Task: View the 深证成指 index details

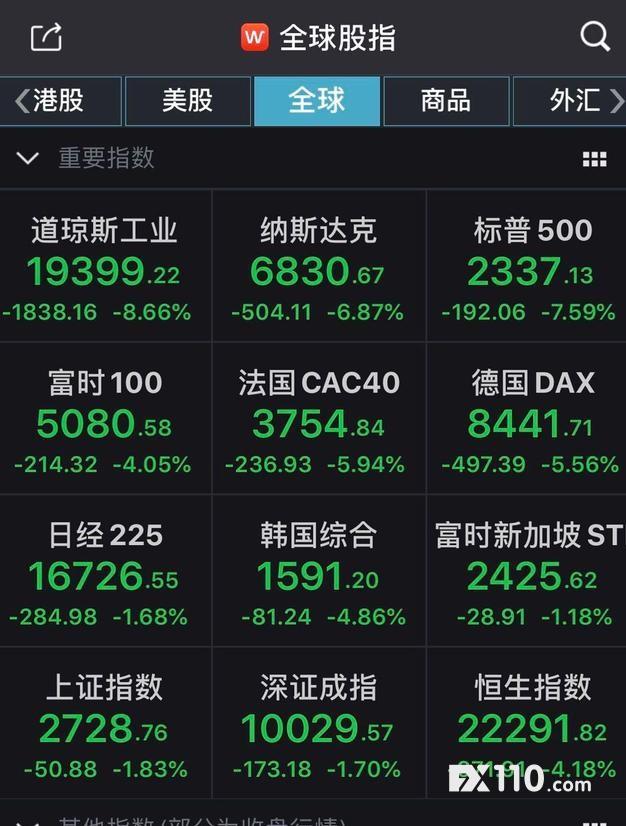Action: tap(318, 724)
